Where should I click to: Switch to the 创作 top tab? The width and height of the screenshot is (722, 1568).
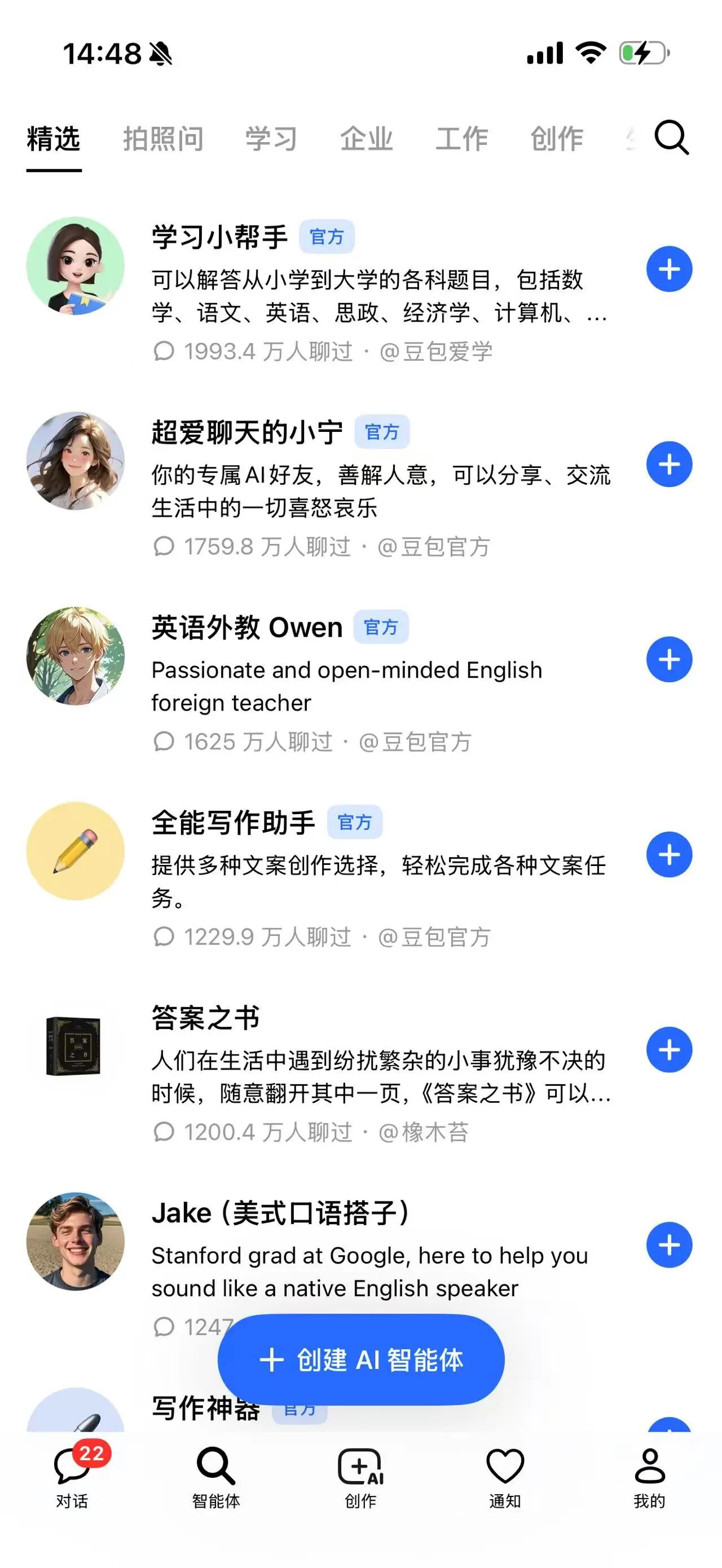click(x=557, y=139)
